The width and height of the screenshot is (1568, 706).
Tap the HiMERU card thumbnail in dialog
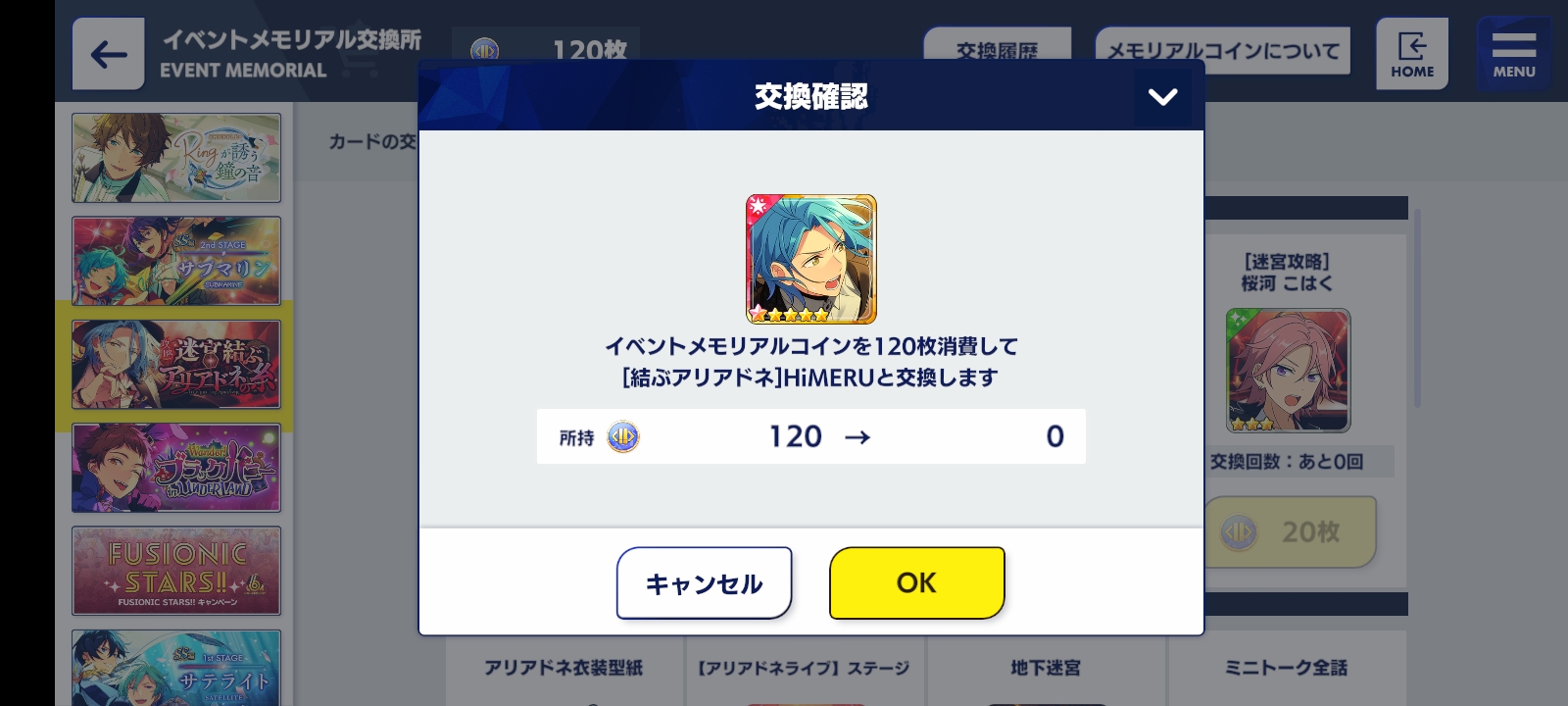tap(811, 259)
